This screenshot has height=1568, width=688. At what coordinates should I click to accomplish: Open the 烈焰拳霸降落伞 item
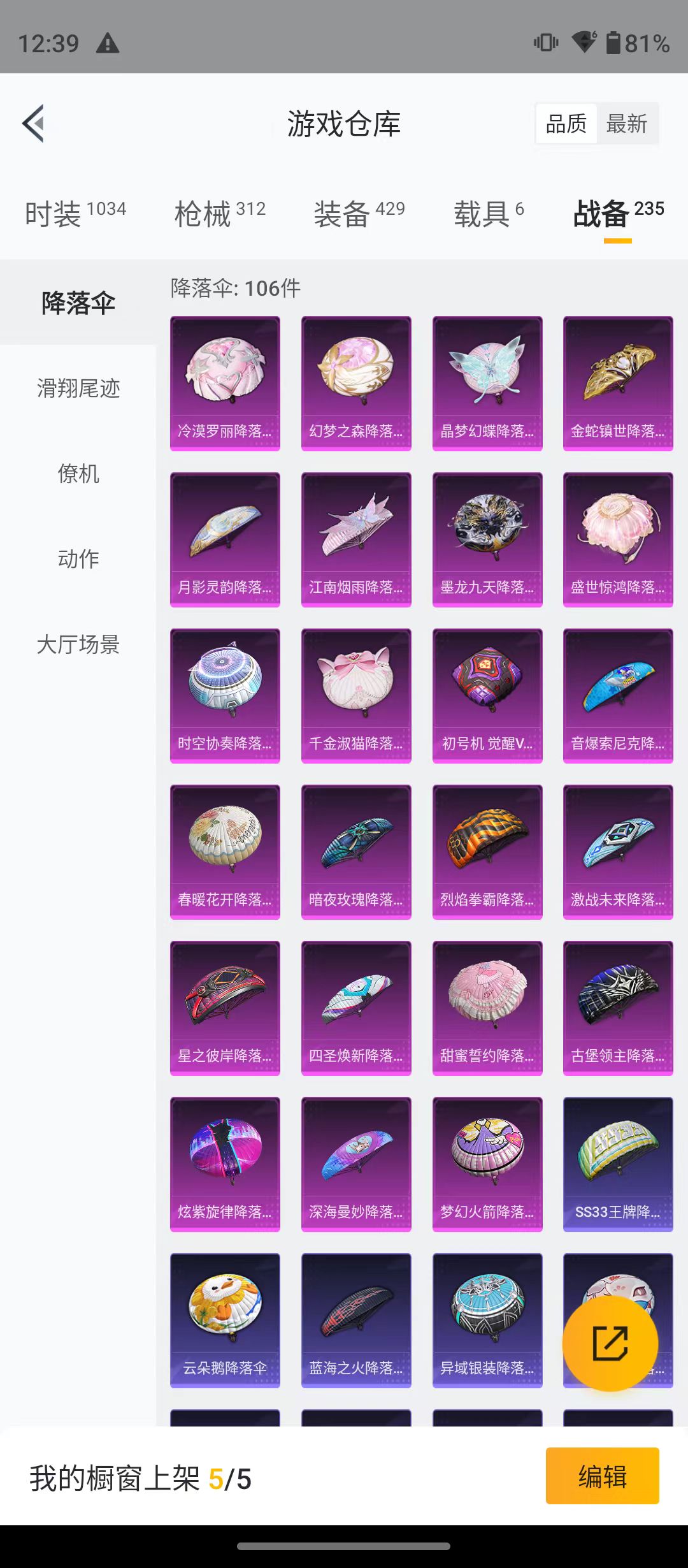point(487,852)
